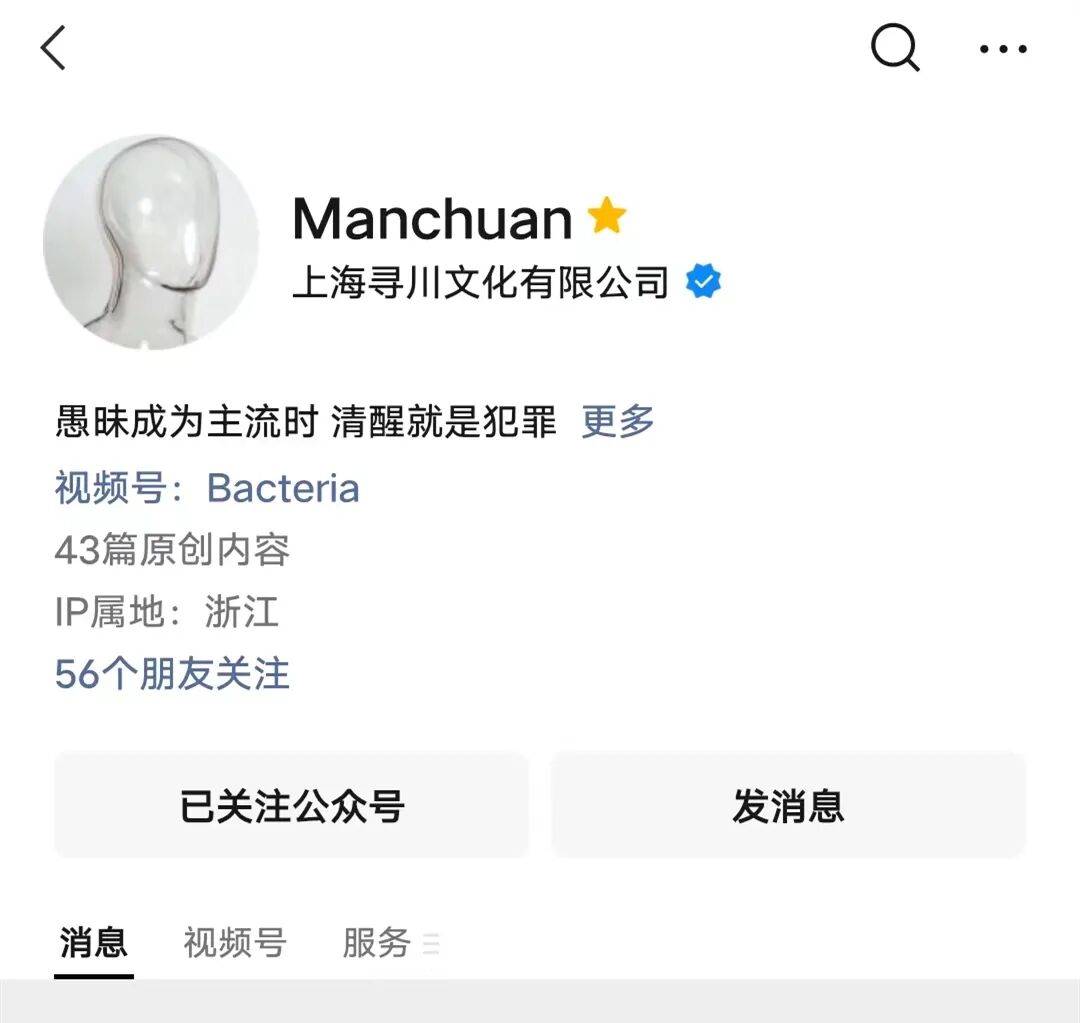The image size is (1080, 1023).
Task: Open the three-dot overflow menu
Action: [x=1003, y=49]
